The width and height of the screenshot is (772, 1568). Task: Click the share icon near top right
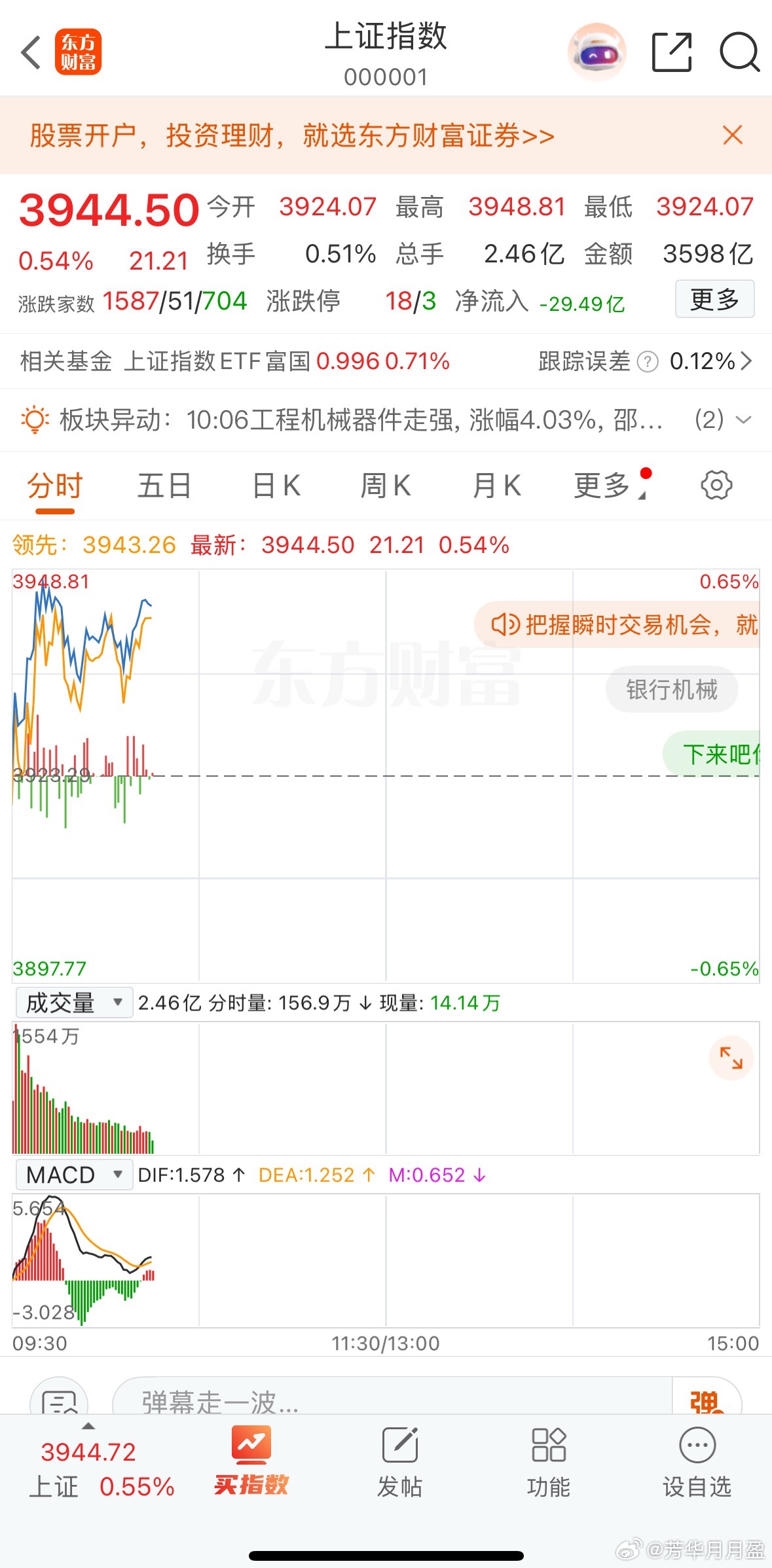[671, 52]
